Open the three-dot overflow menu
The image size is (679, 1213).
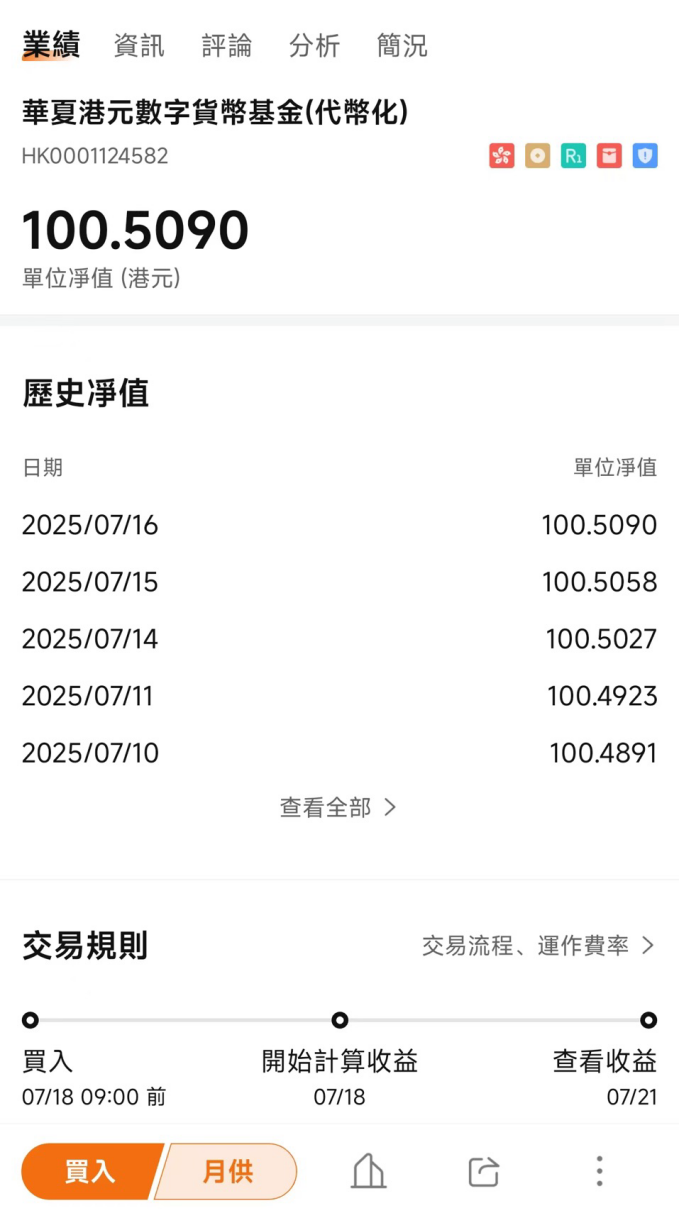pyautogui.click(x=599, y=1171)
